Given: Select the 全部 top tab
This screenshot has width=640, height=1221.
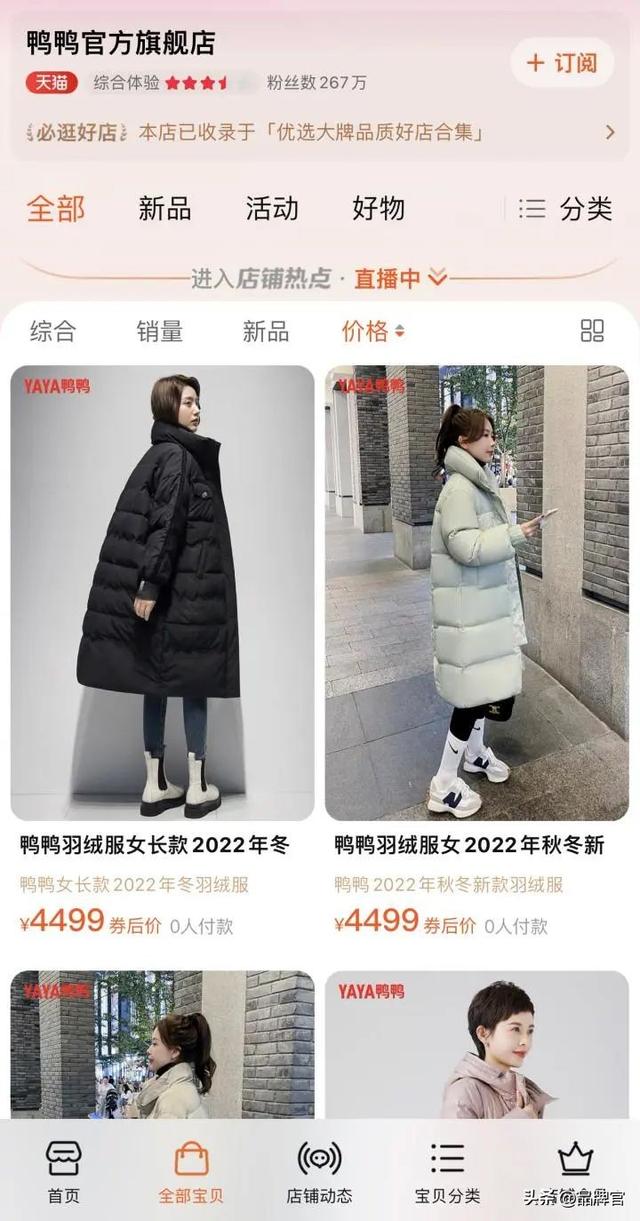Looking at the screenshot, I should point(56,208).
